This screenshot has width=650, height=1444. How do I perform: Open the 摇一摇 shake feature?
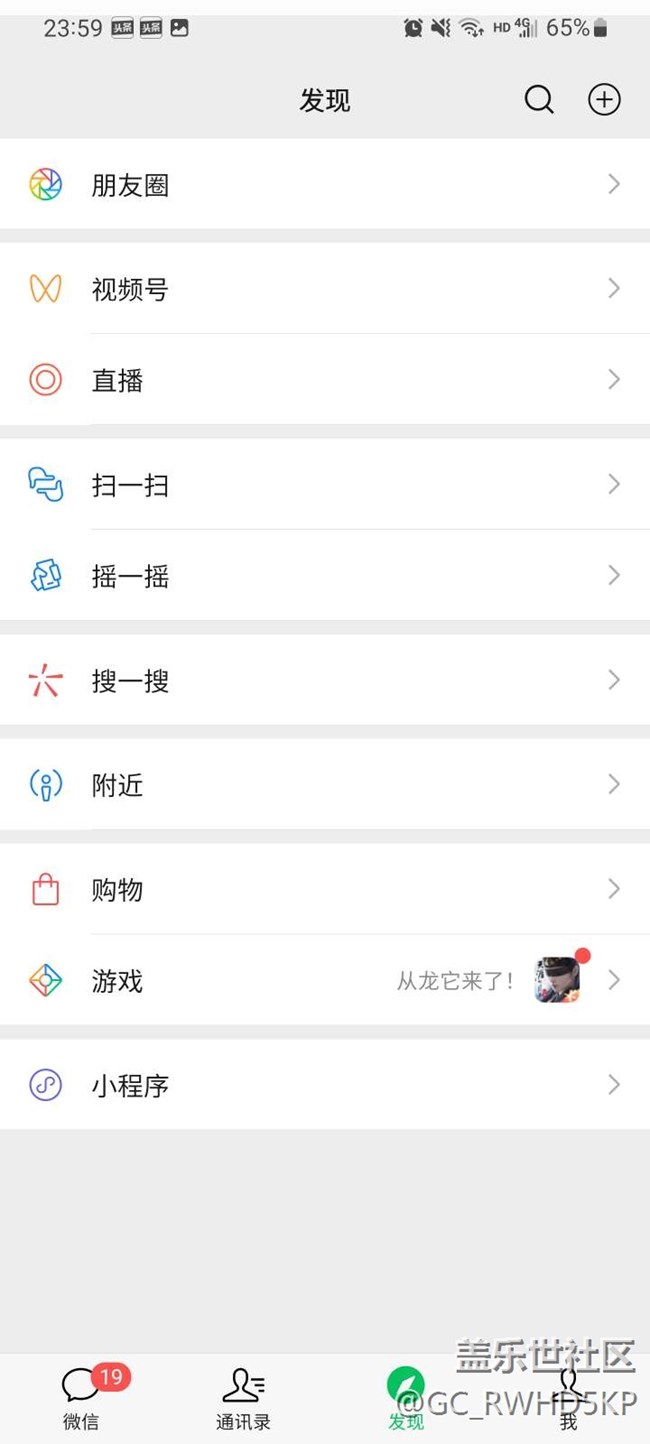pyautogui.click(x=325, y=576)
